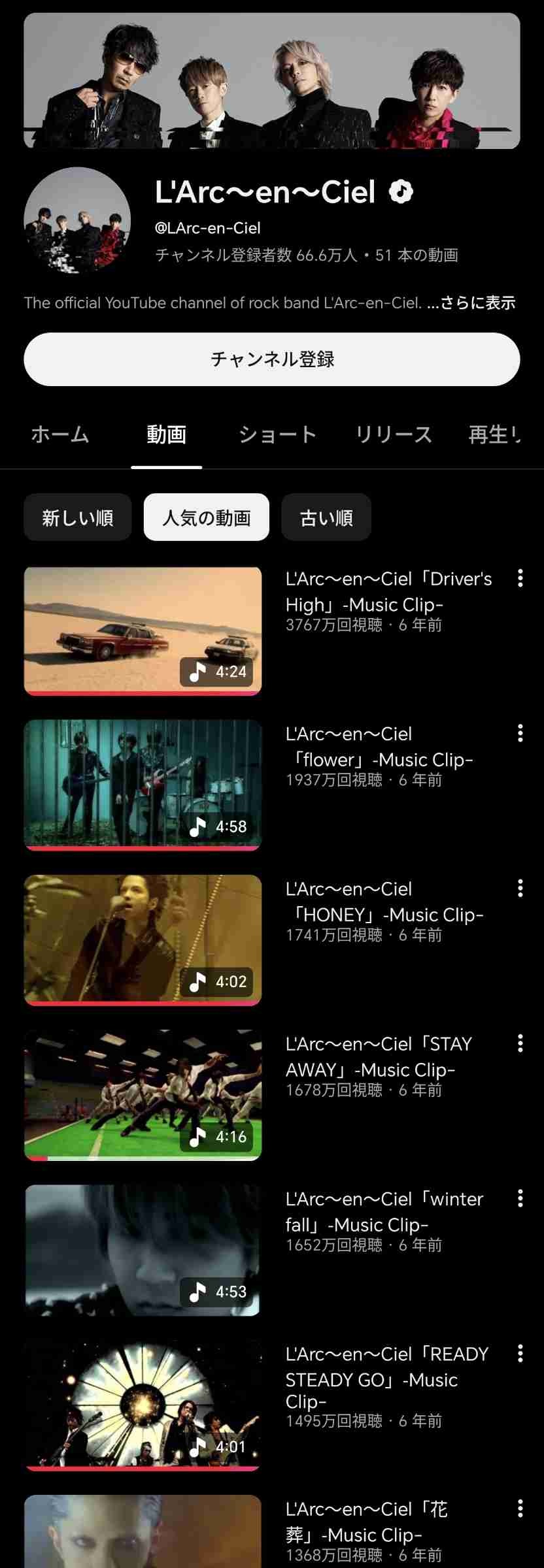Select the 新しい順 sort chip

(x=78, y=517)
